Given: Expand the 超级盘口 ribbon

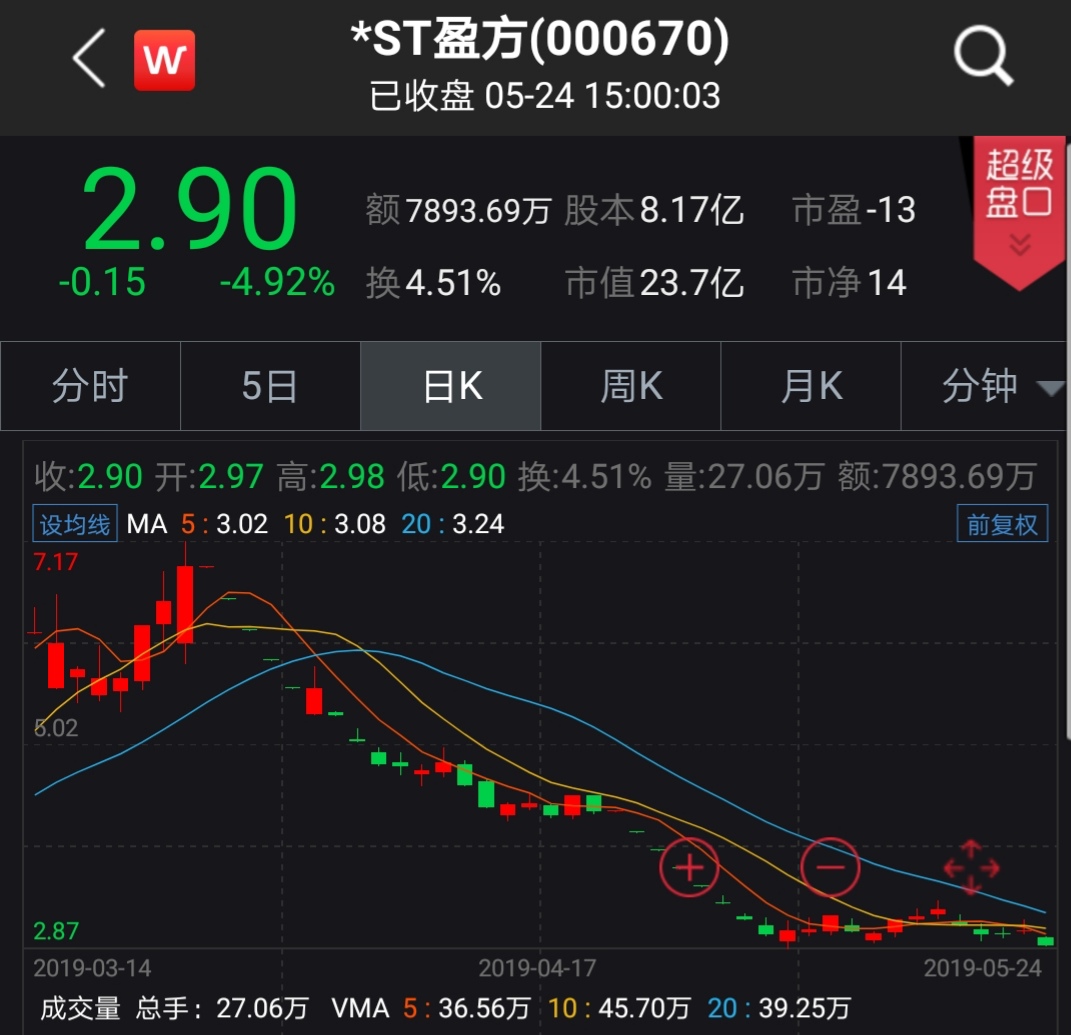Looking at the screenshot, I should tap(1019, 210).
